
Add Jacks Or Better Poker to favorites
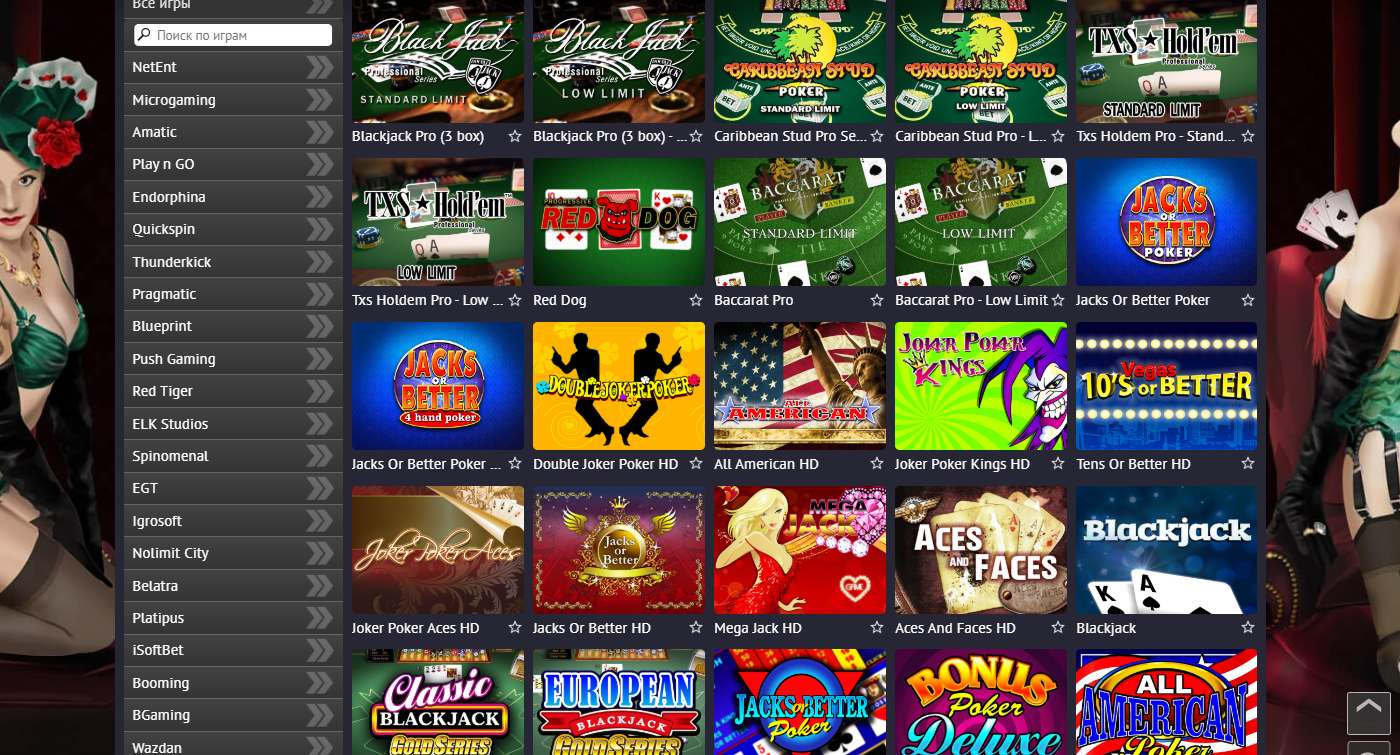click(x=1247, y=300)
